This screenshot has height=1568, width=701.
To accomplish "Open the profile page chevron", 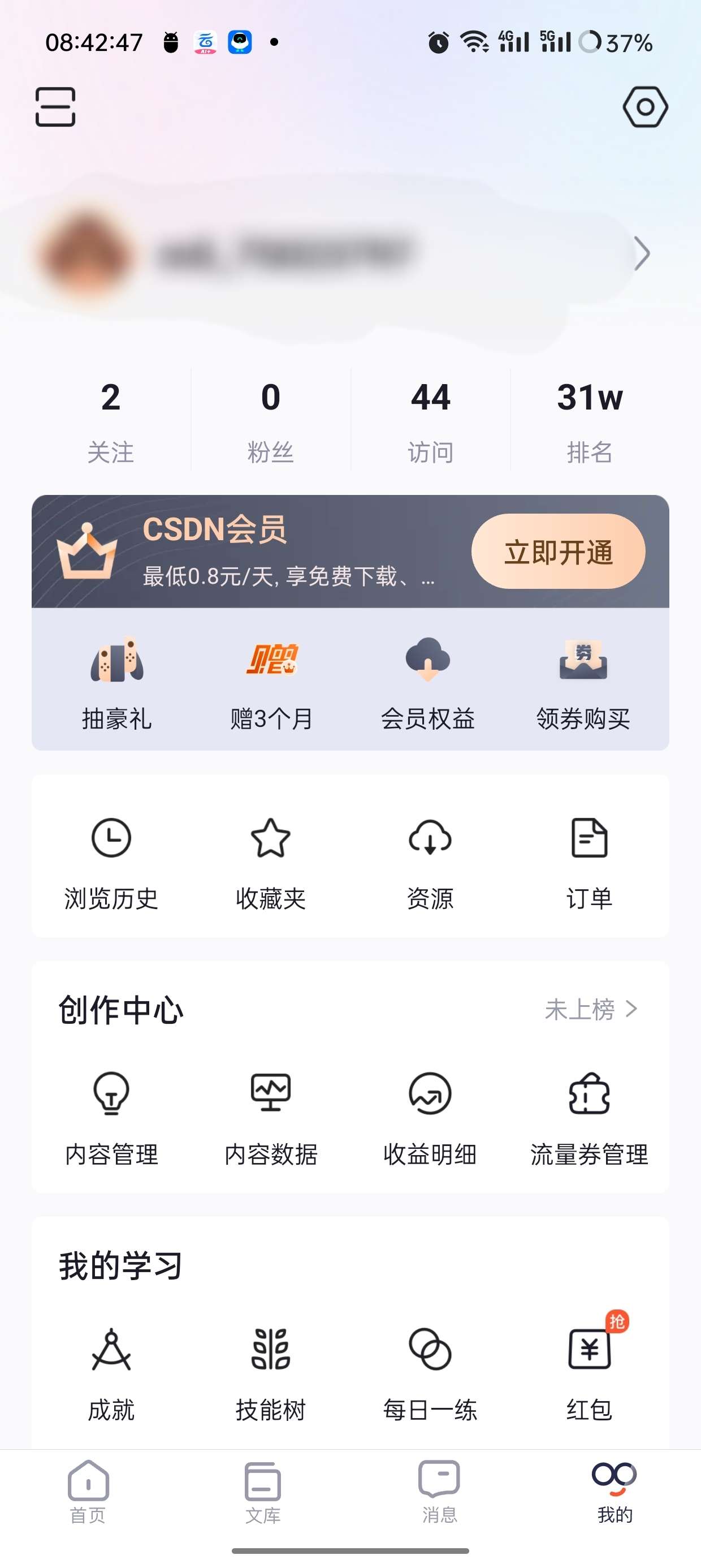I will [x=642, y=253].
